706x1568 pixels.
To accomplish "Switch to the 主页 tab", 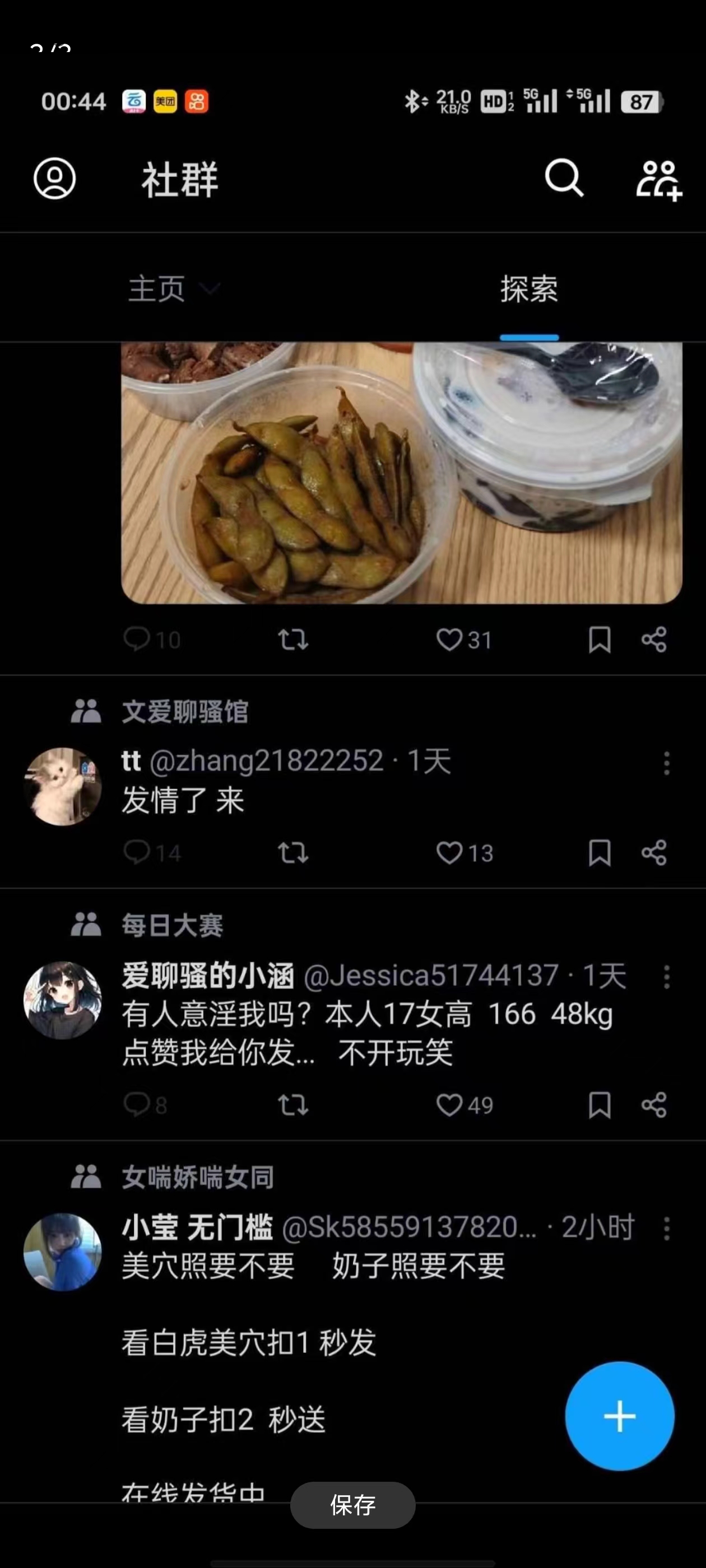I will coord(157,288).
